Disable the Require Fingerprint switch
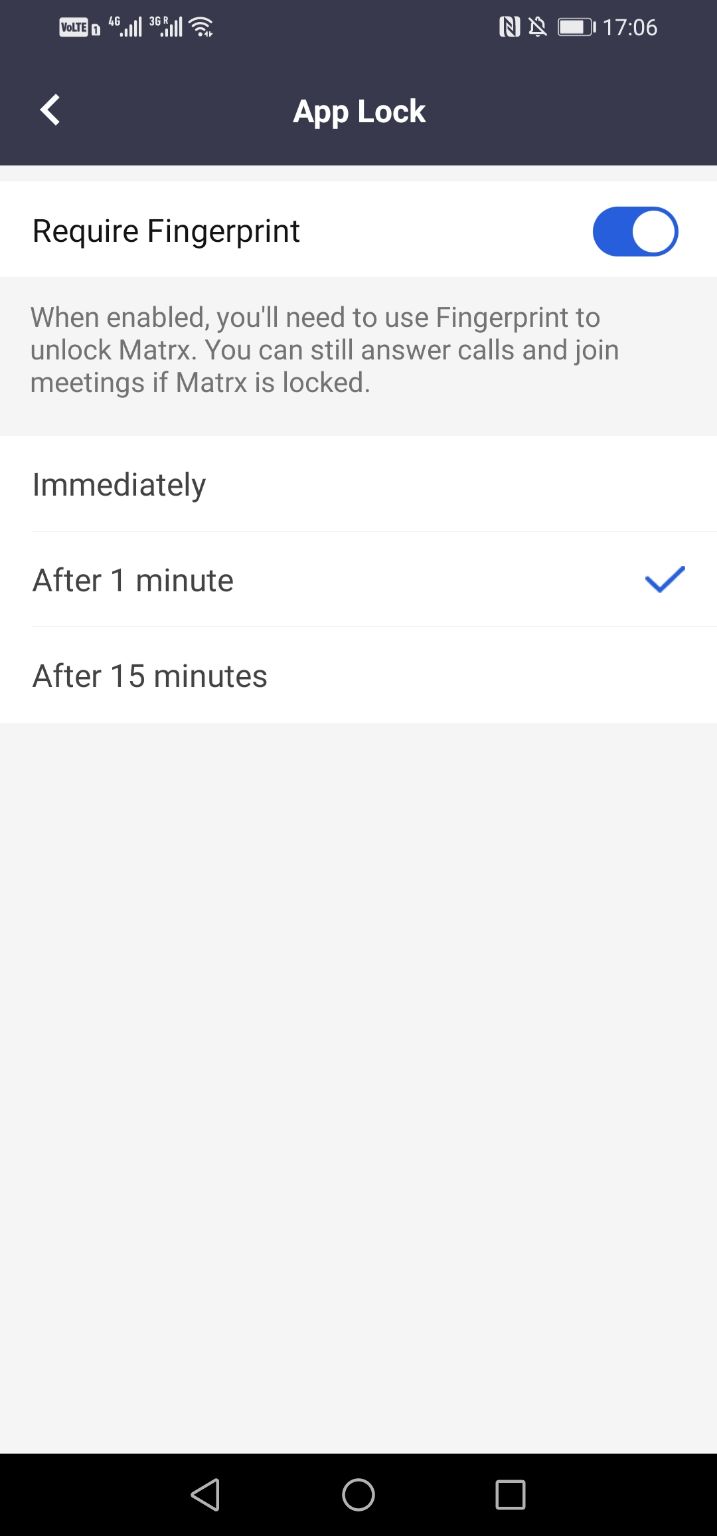Viewport: 717px width, 1536px height. click(635, 231)
